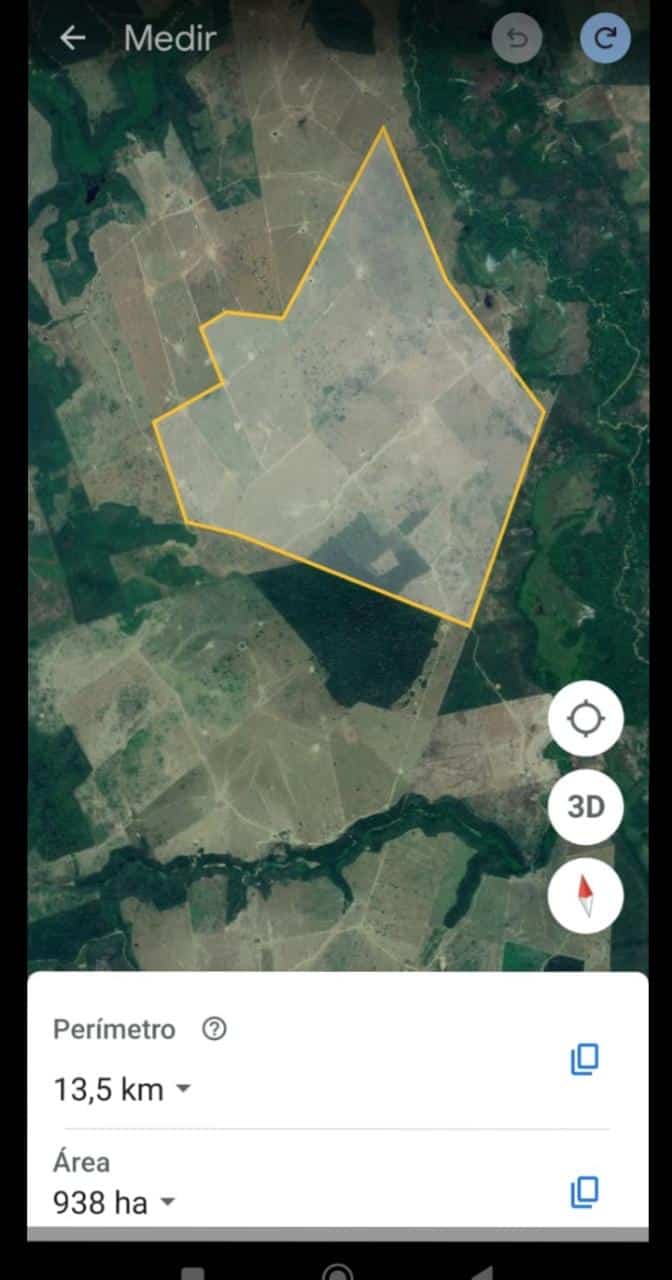Copy the Área value
The image size is (672, 1280).
click(x=584, y=1191)
